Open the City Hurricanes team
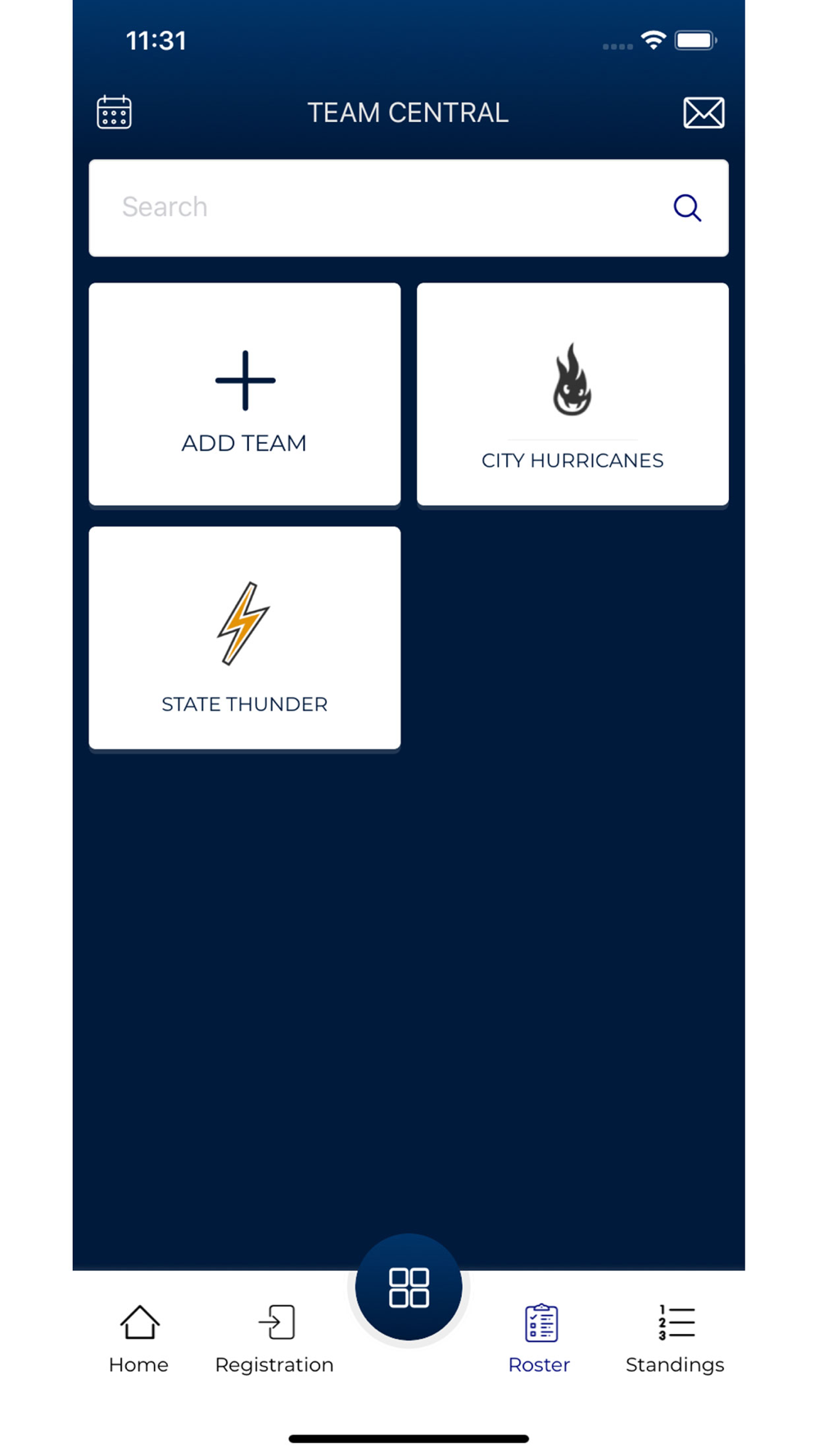The width and height of the screenshot is (819, 1456). tap(572, 395)
